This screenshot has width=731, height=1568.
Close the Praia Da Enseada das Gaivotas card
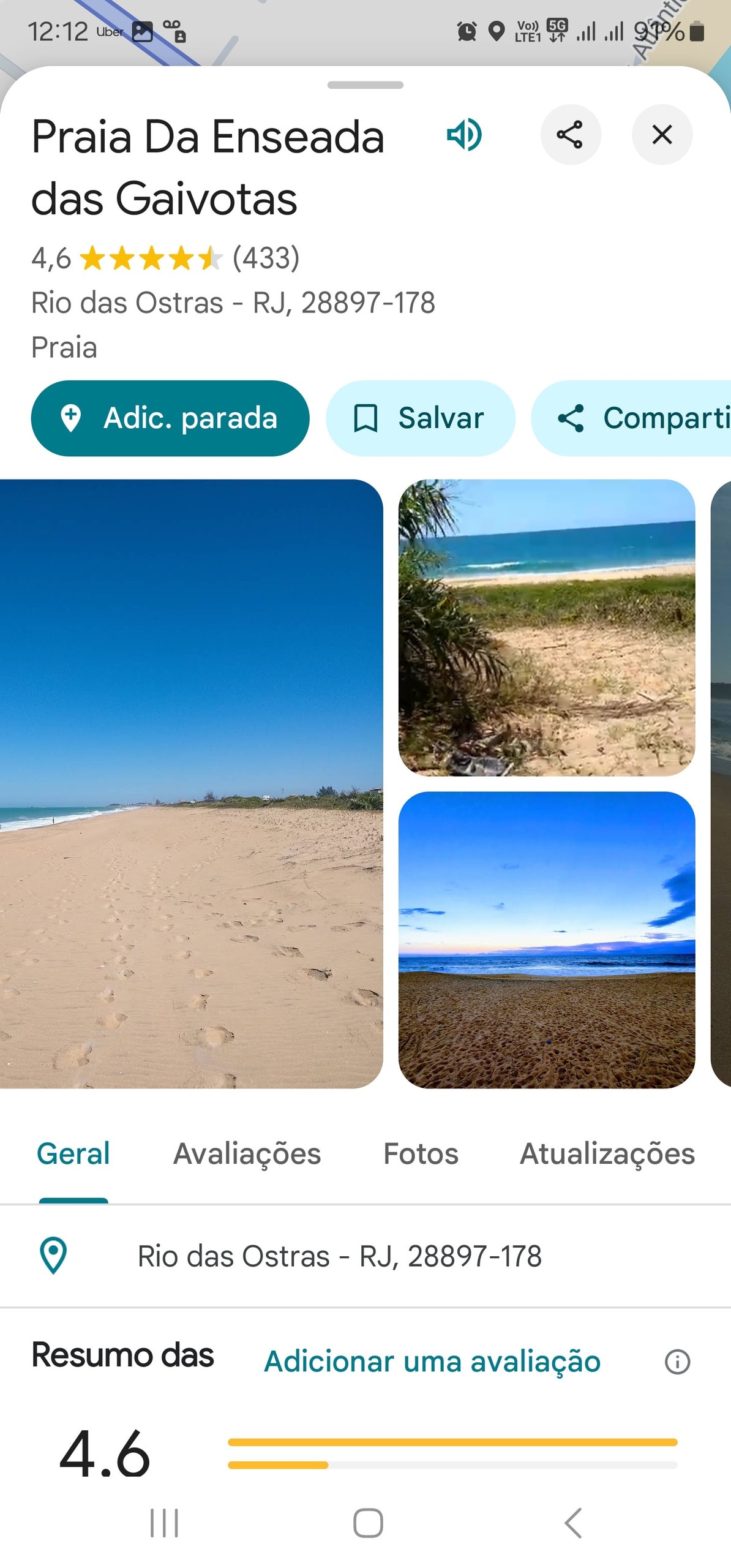(x=661, y=135)
